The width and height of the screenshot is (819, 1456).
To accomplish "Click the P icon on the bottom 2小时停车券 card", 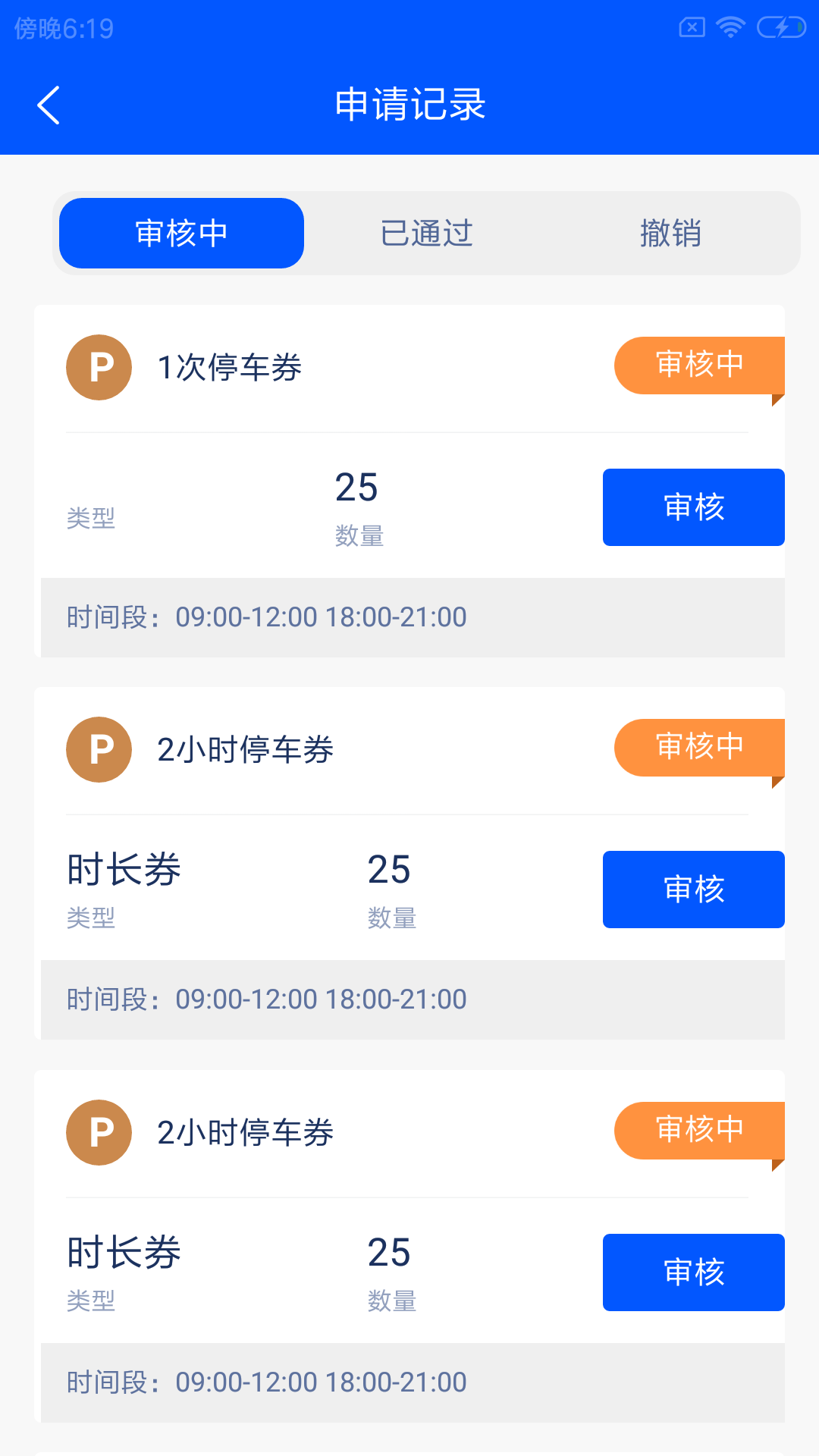I will pyautogui.click(x=99, y=1133).
